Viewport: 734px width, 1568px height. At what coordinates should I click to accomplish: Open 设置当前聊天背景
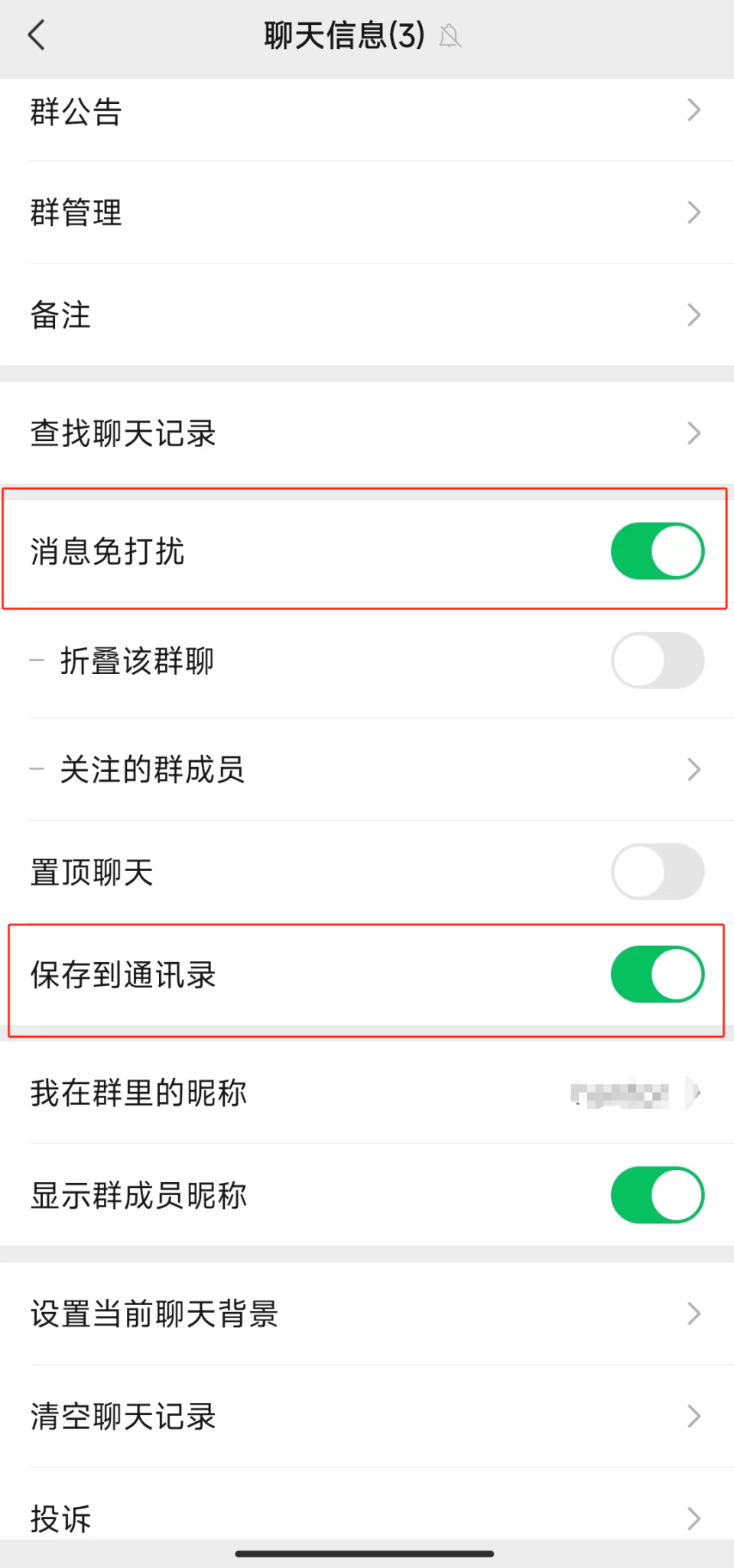[x=367, y=1314]
